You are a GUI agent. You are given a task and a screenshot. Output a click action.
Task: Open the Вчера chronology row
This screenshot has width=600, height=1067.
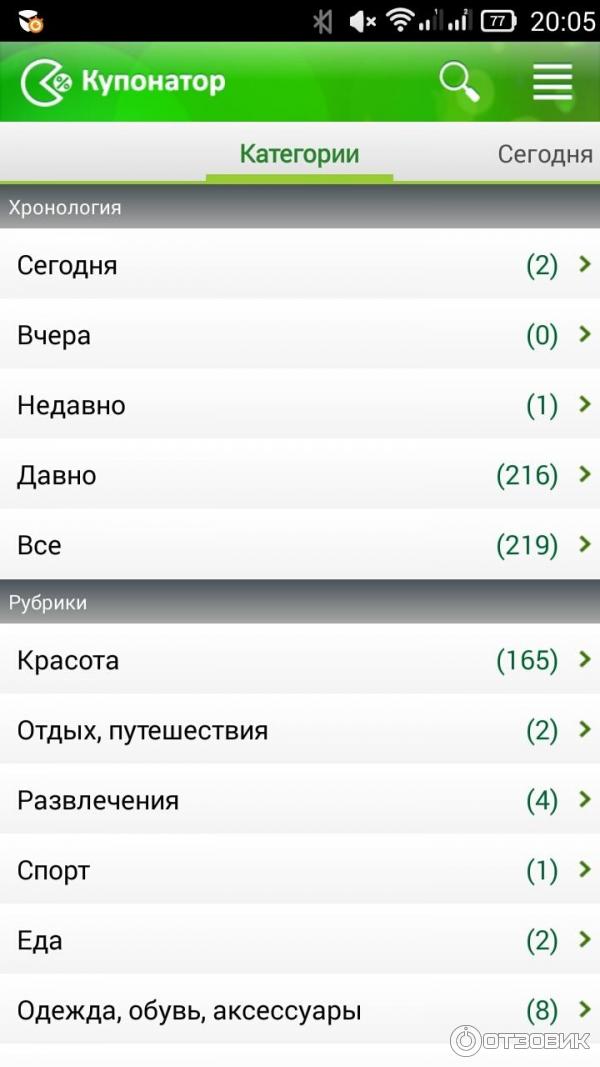pyautogui.click(x=300, y=335)
